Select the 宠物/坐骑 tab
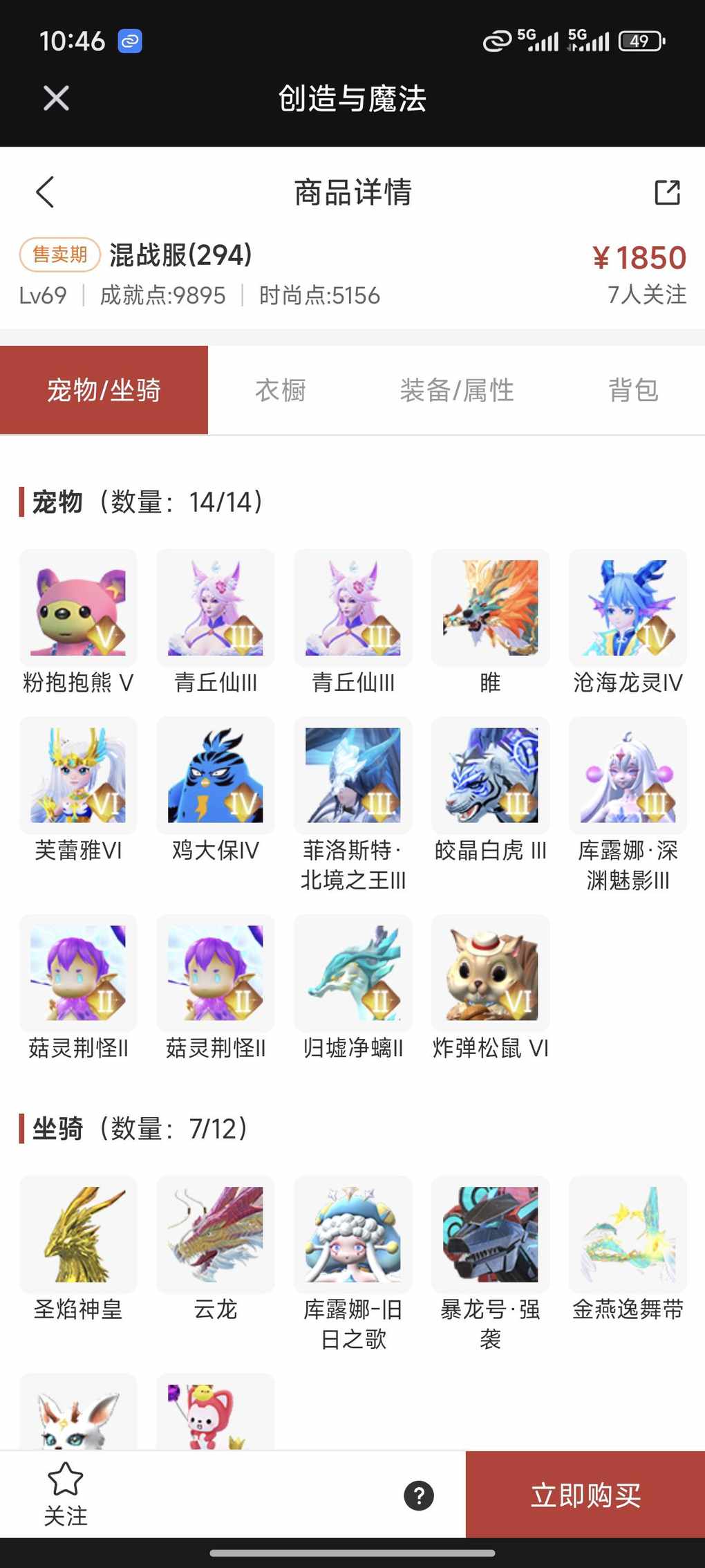 point(104,390)
